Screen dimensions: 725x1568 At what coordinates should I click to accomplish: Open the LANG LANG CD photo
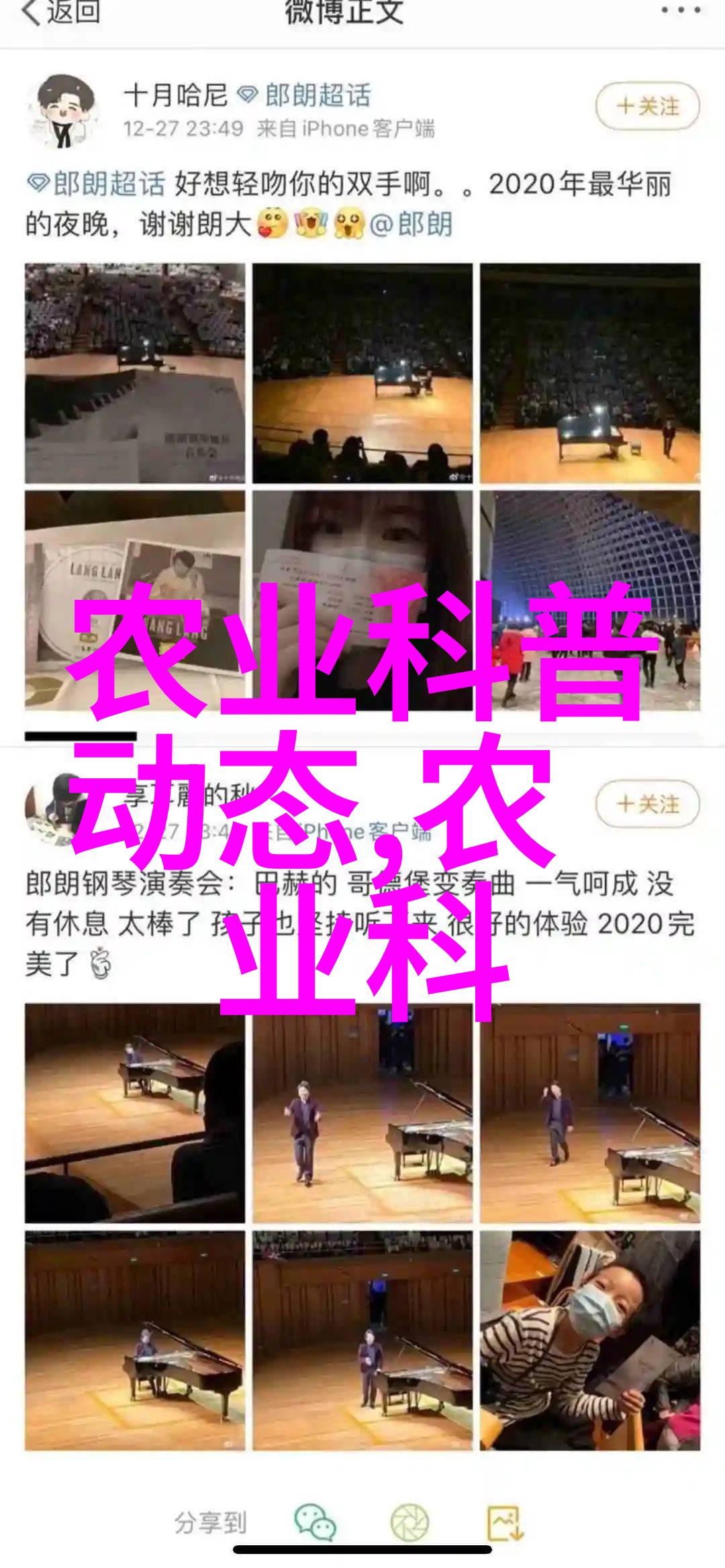(x=135, y=600)
